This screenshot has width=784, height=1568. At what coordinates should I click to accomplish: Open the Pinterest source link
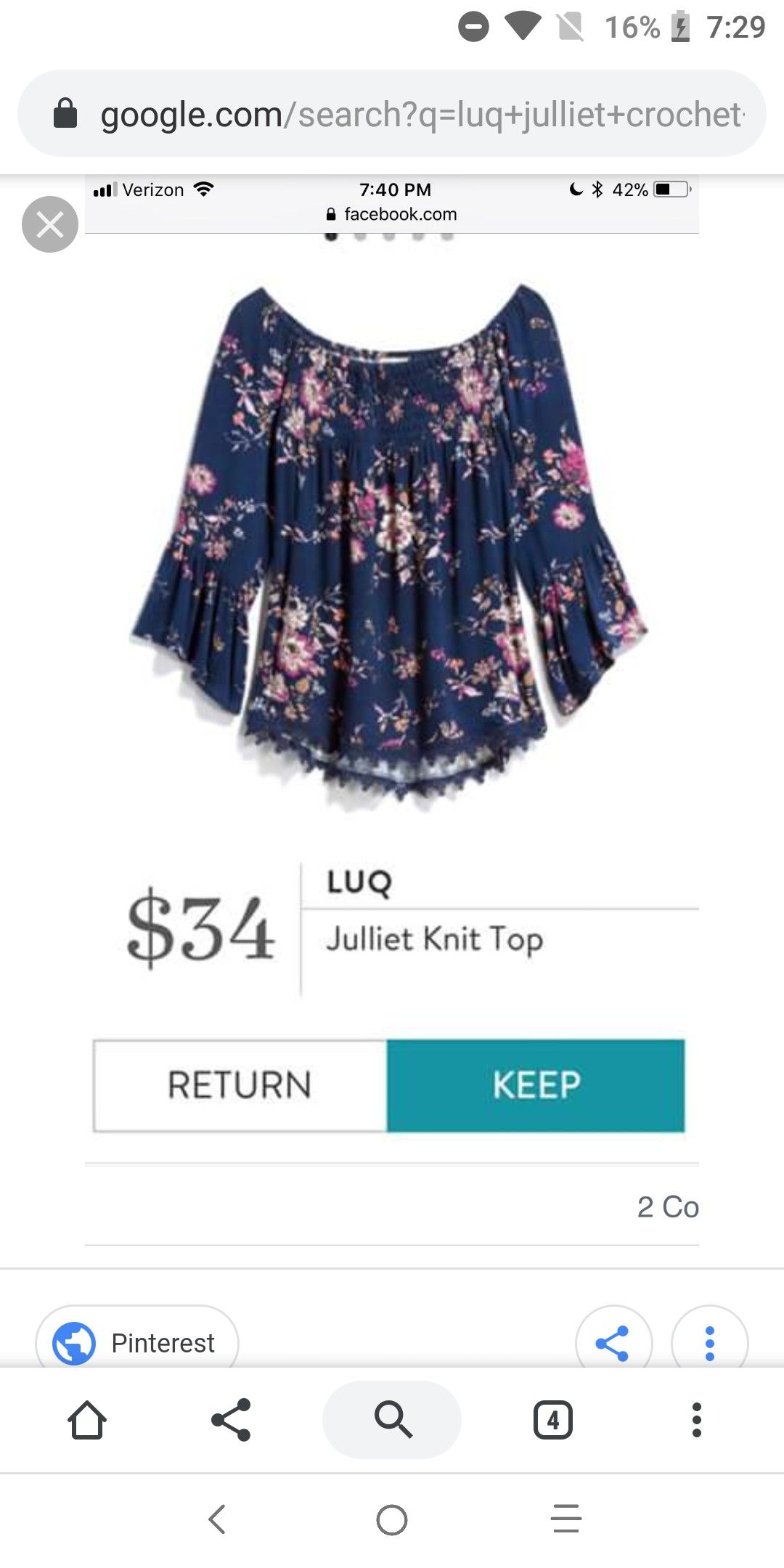[x=137, y=1342]
